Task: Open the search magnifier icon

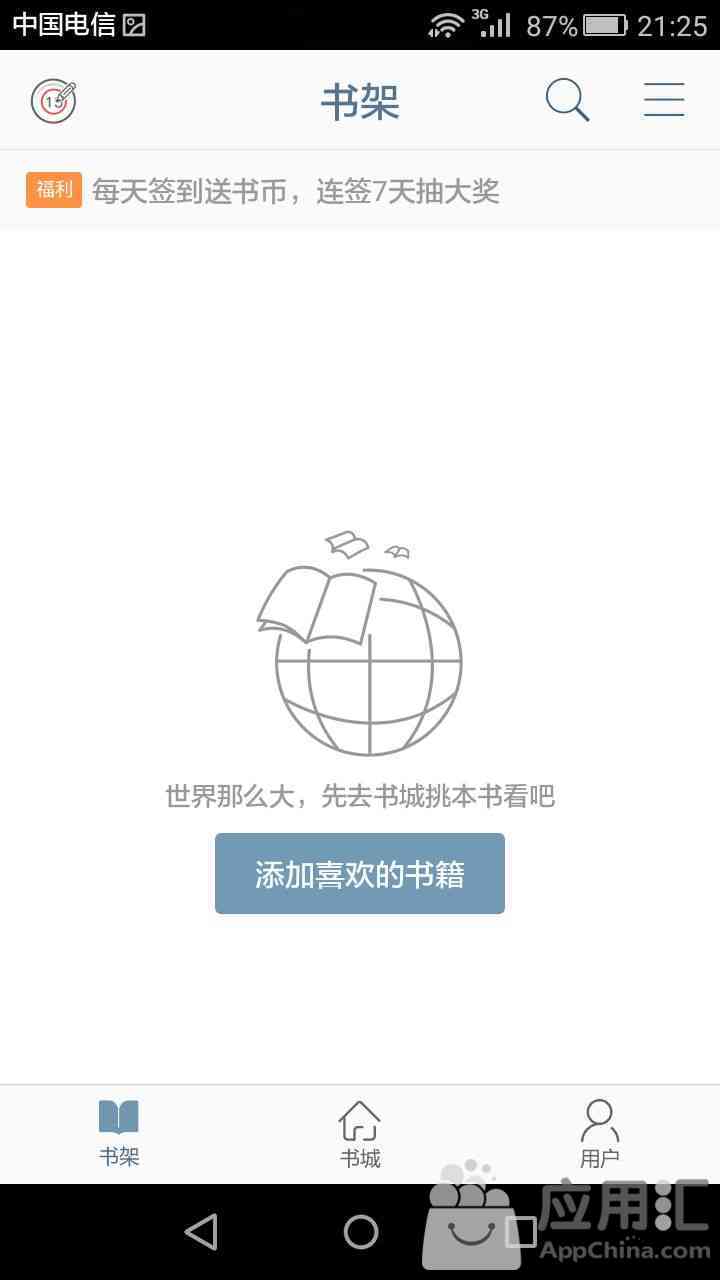Action: pos(567,100)
